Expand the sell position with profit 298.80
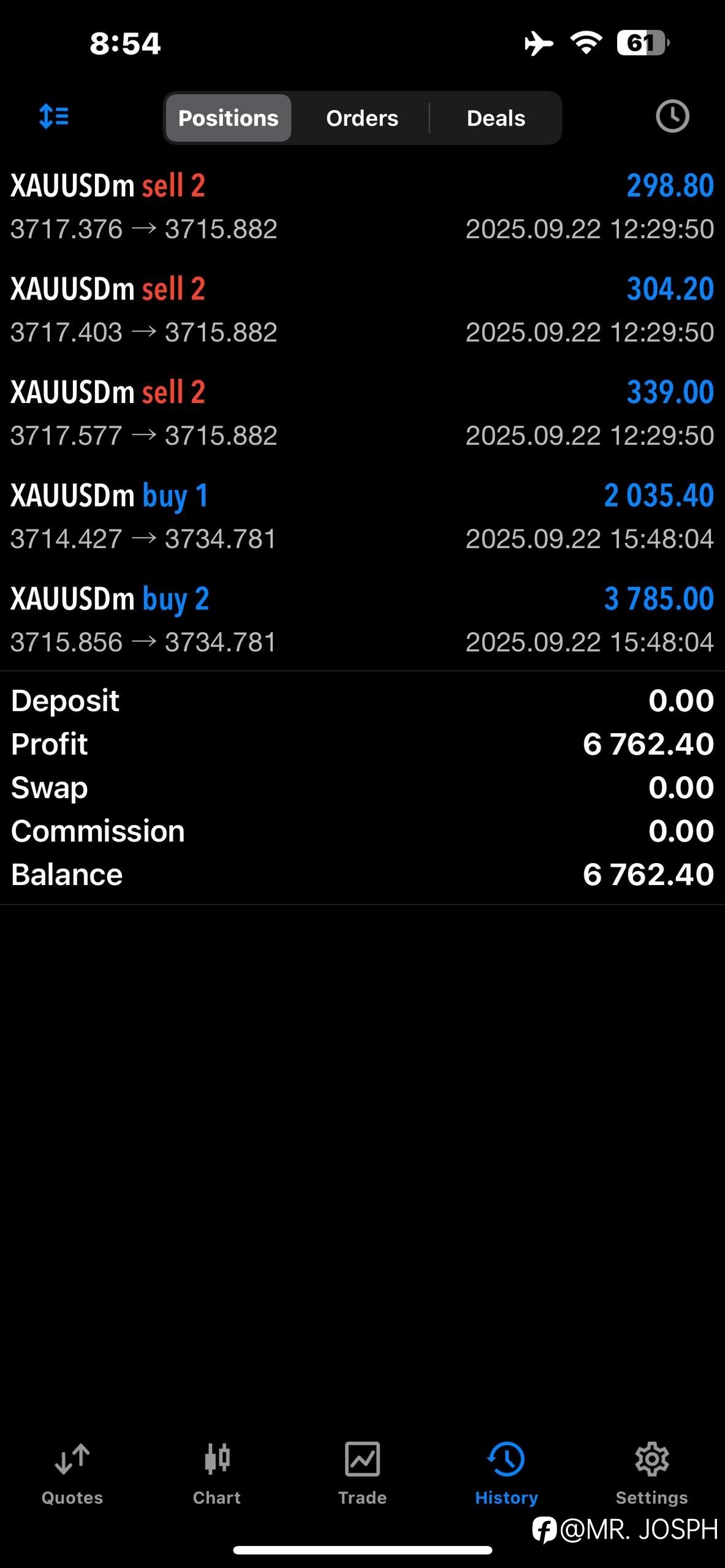725x1568 pixels. pyautogui.click(x=362, y=206)
